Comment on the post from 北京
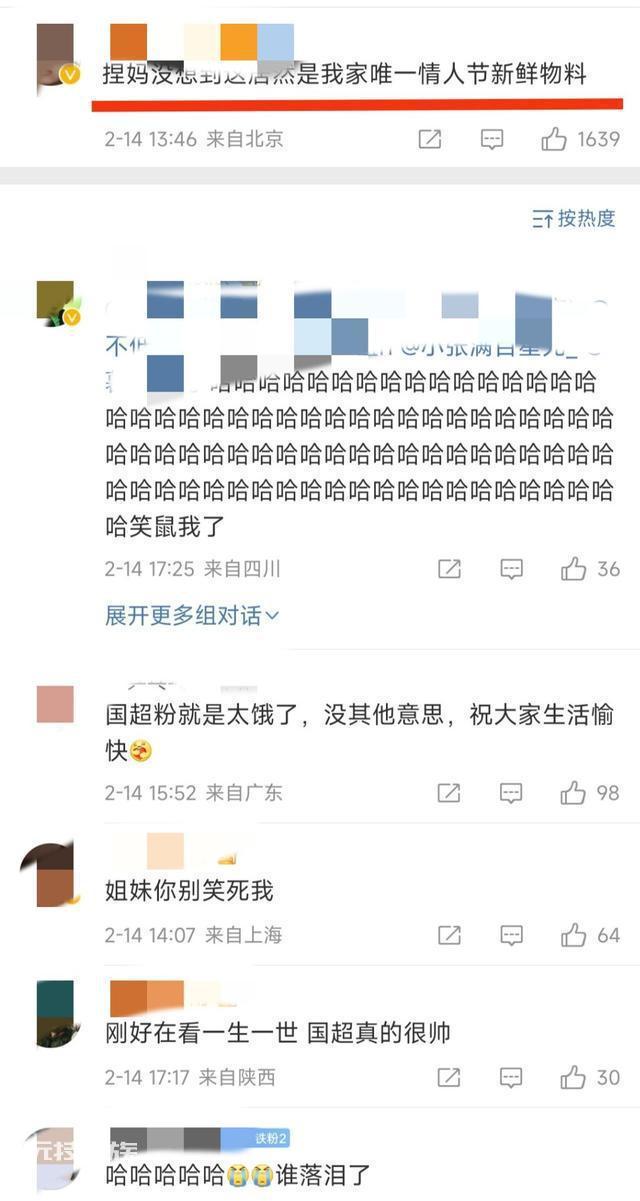The image size is (640, 1201). (x=491, y=139)
